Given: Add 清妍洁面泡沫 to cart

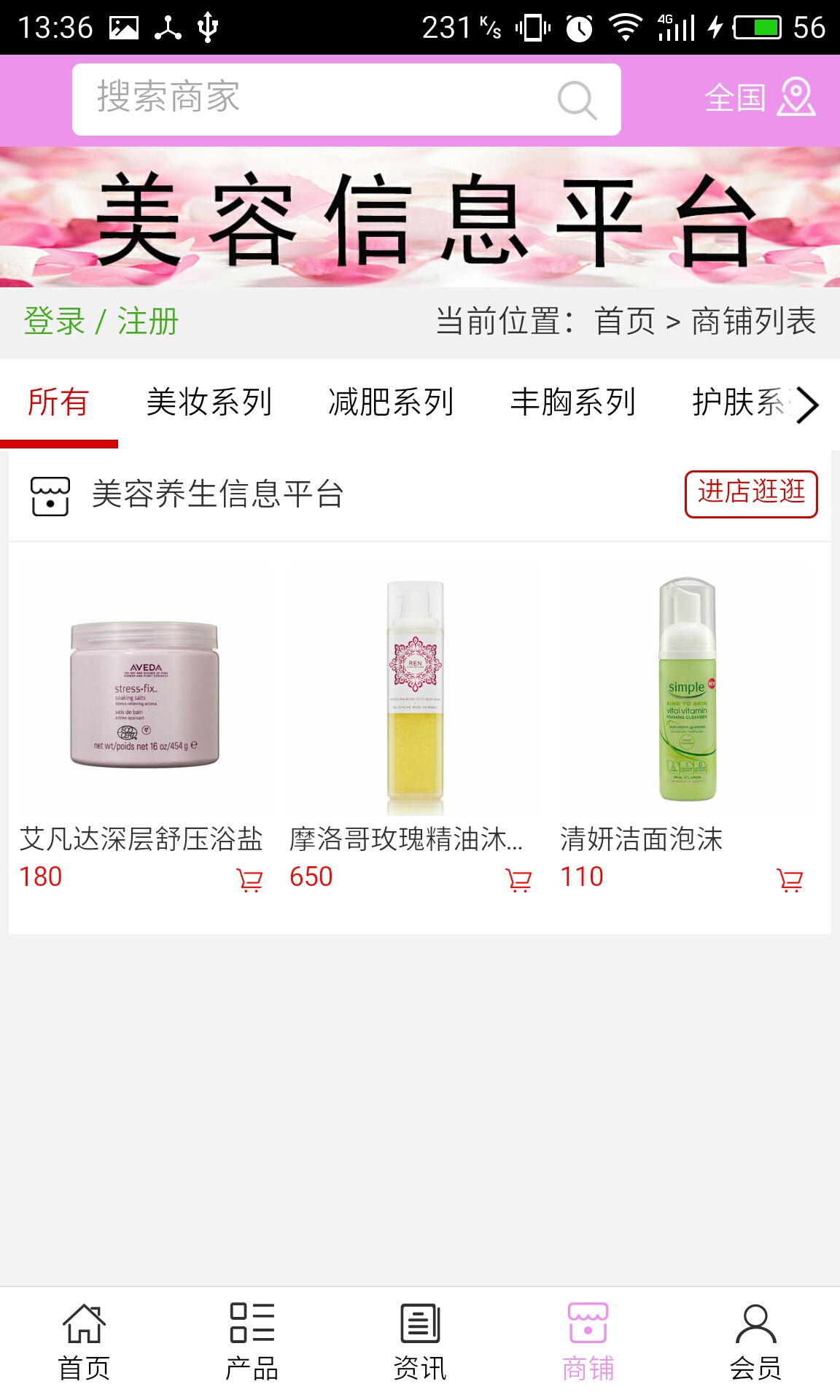Looking at the screenshot, I should point(790,880).
